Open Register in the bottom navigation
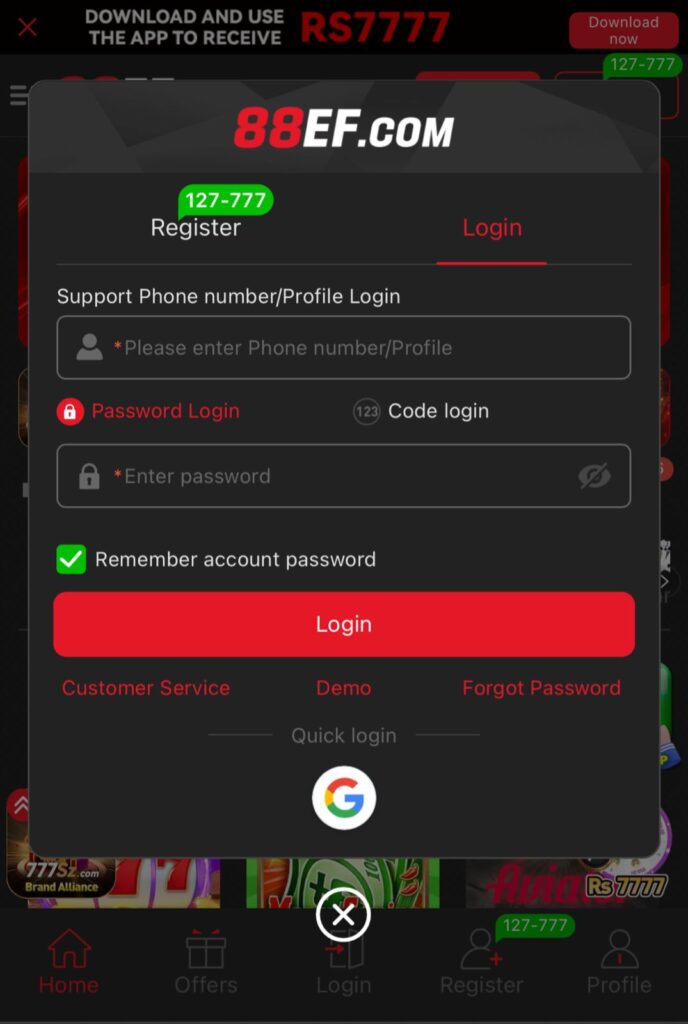Image resolution: width=688 pixels, height=1024 pixels. [481, 961]
